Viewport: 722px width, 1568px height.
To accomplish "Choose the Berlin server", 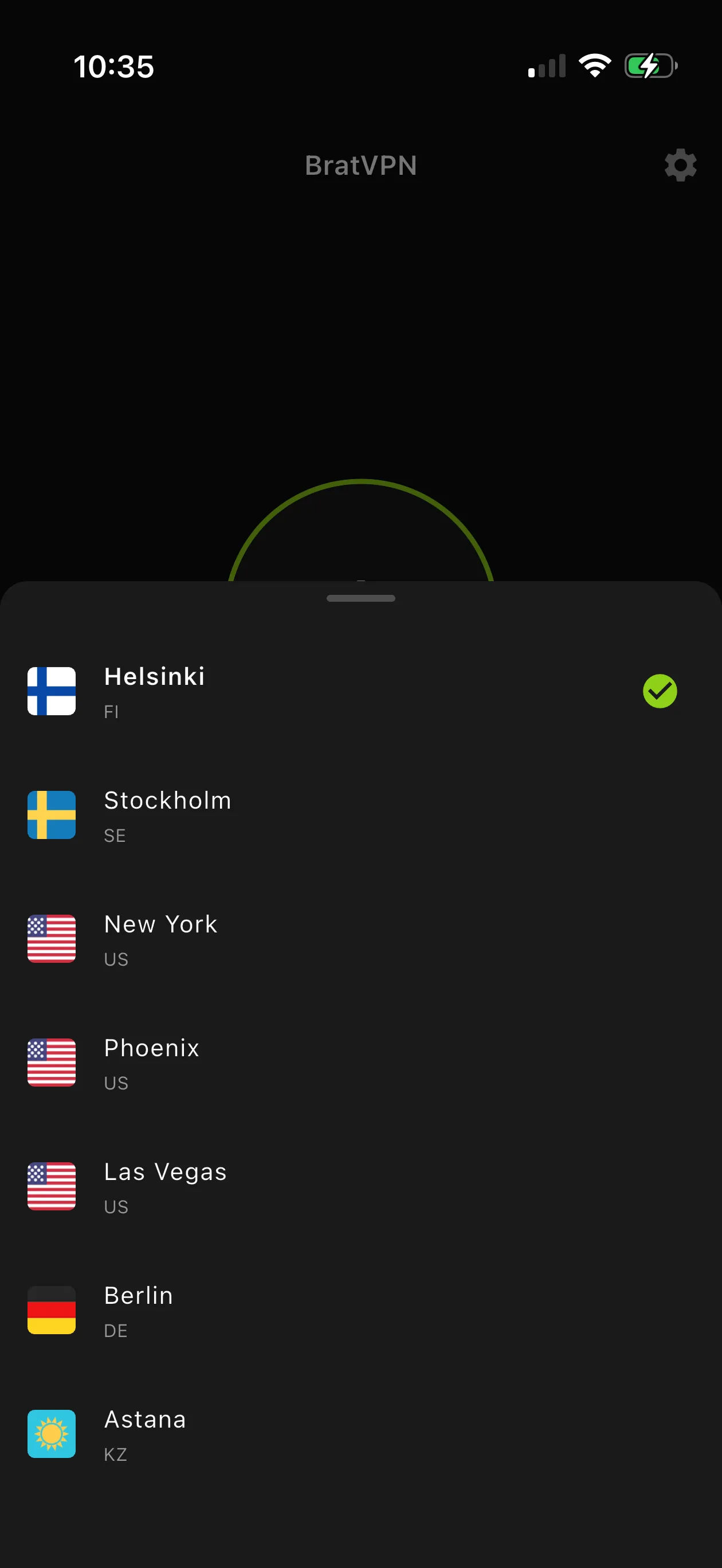I will coord(361,1310).
